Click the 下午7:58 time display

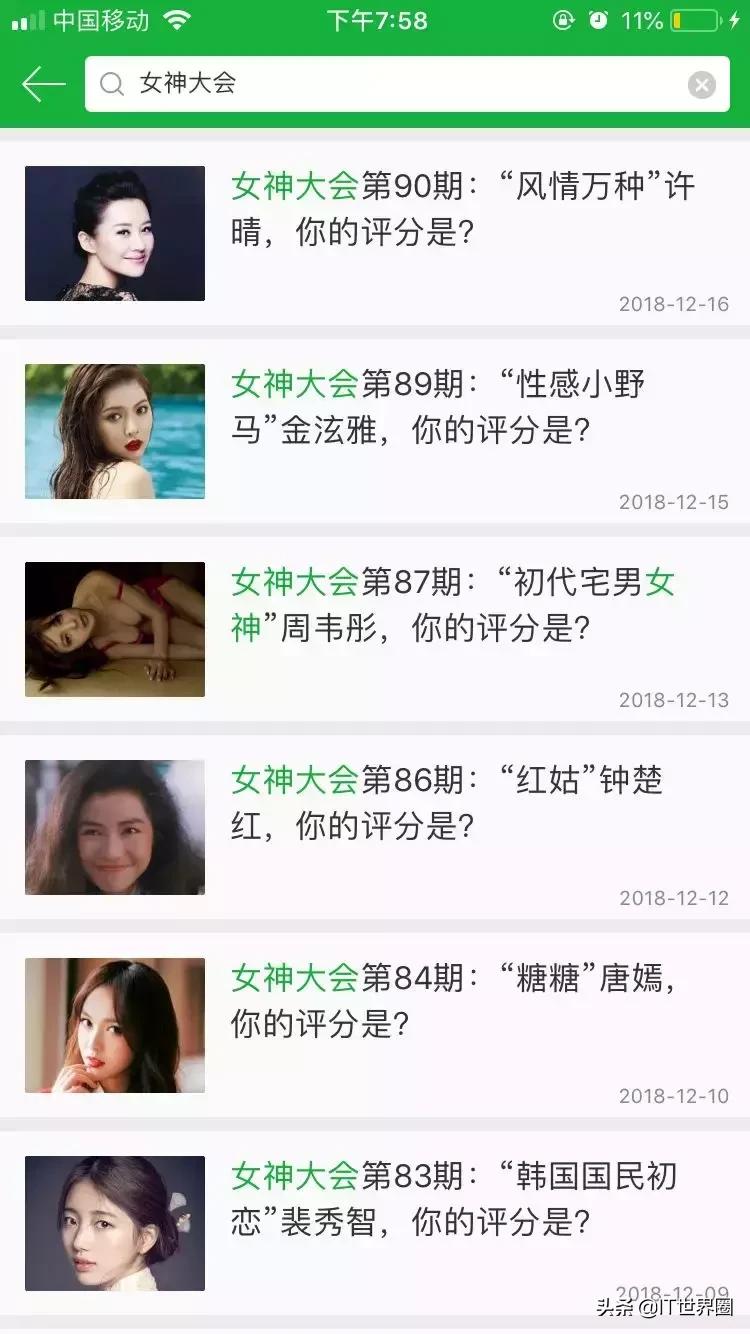[375, 18]
